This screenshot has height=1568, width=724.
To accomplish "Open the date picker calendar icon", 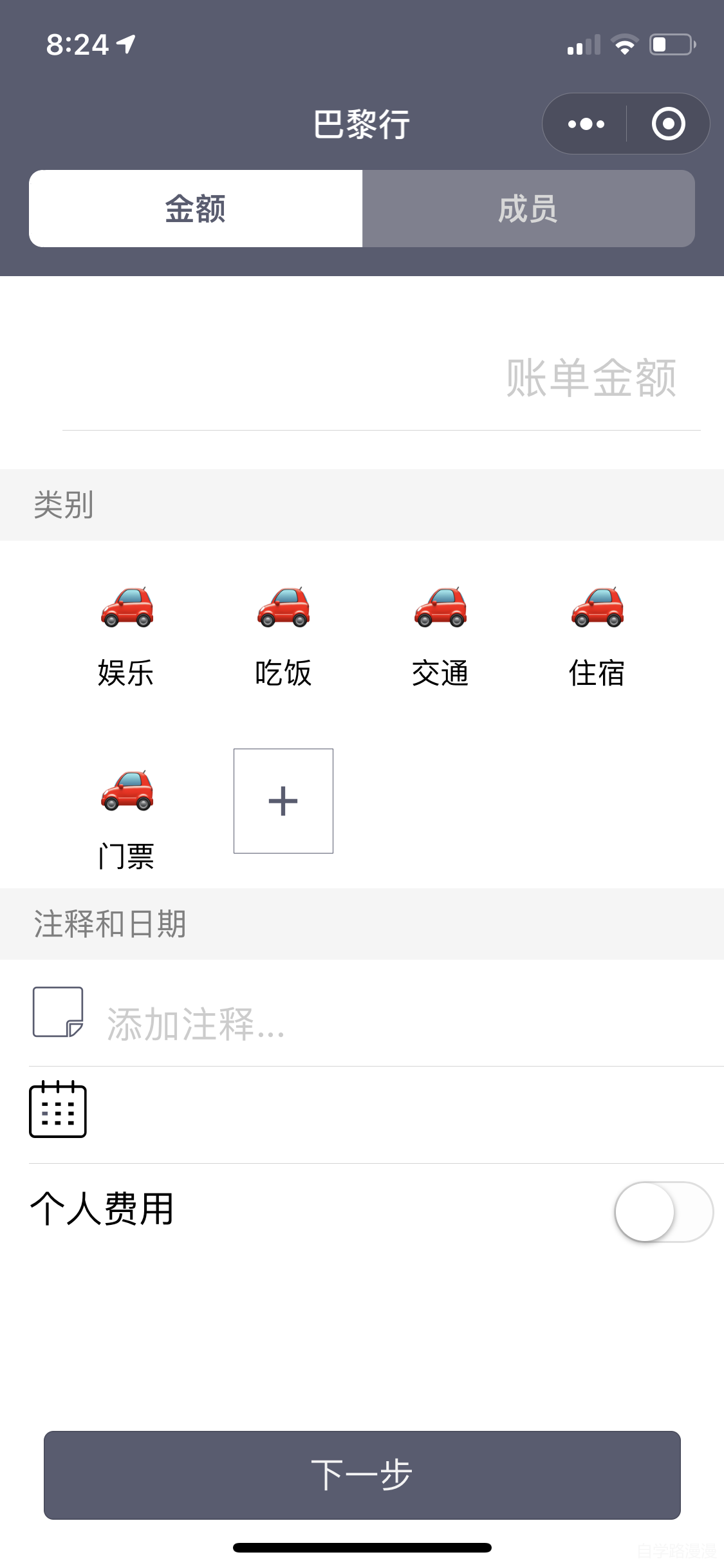I will tap(58, 1110).
